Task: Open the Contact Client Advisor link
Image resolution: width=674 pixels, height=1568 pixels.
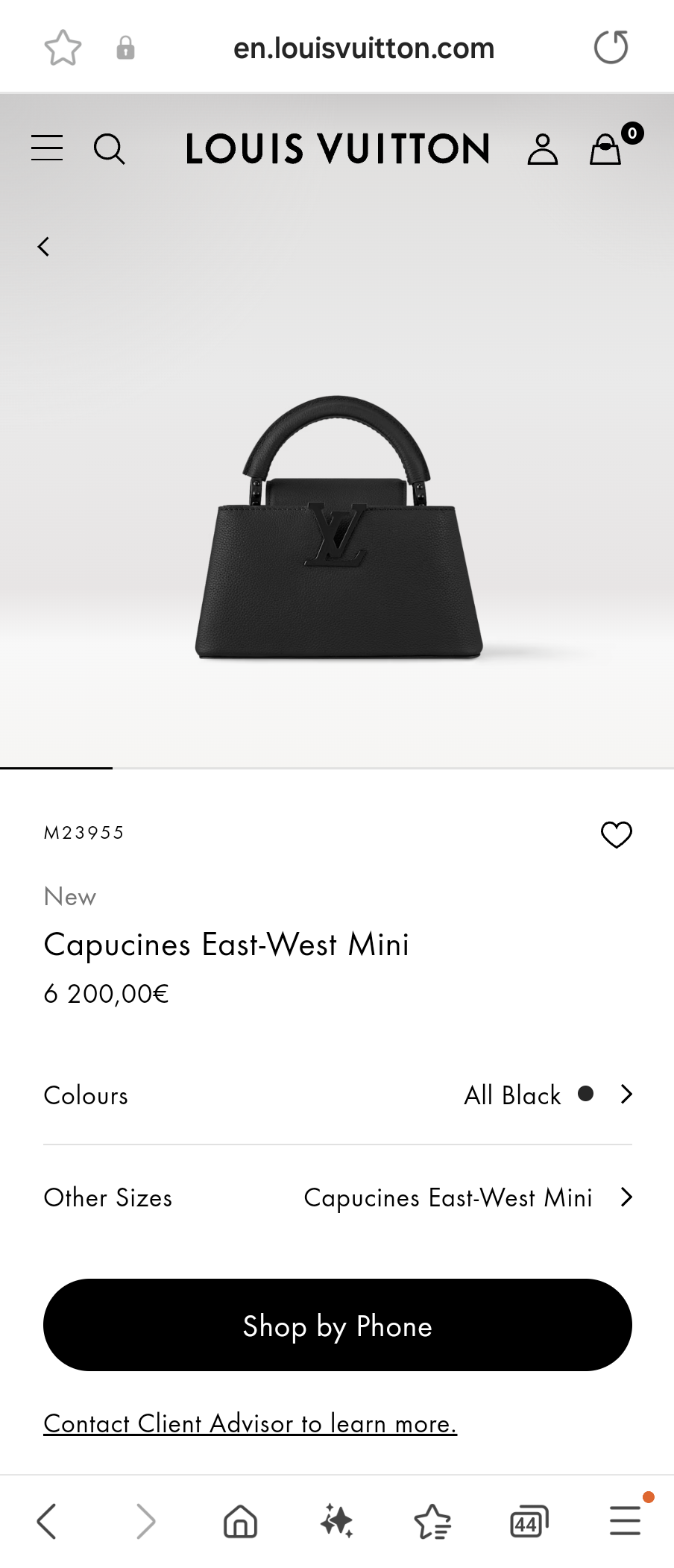Action: click(251, 1423)
